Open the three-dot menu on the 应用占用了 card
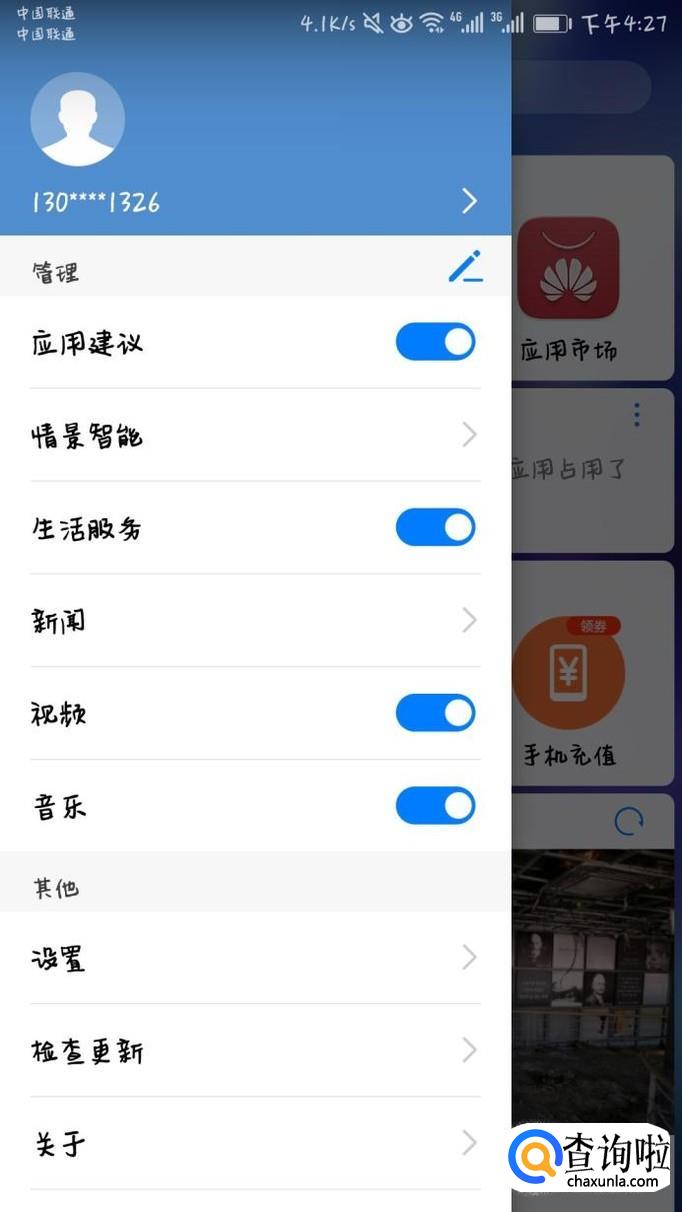This screenshot has height=1212, width=682. 637,414
